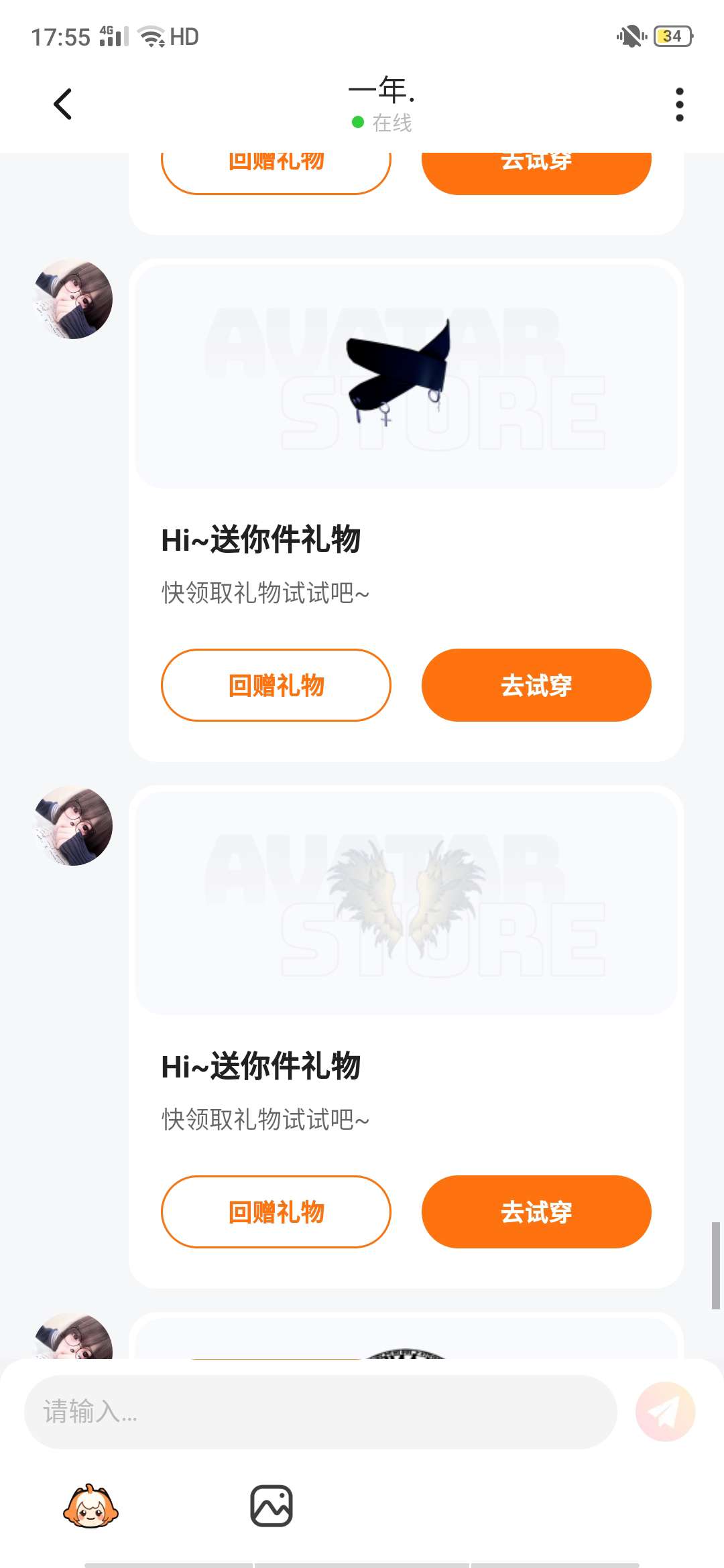Tap 回赠礼物 under the golden wings gift
Viewport: 724px width, 1568px height.
click(276, 1212)
